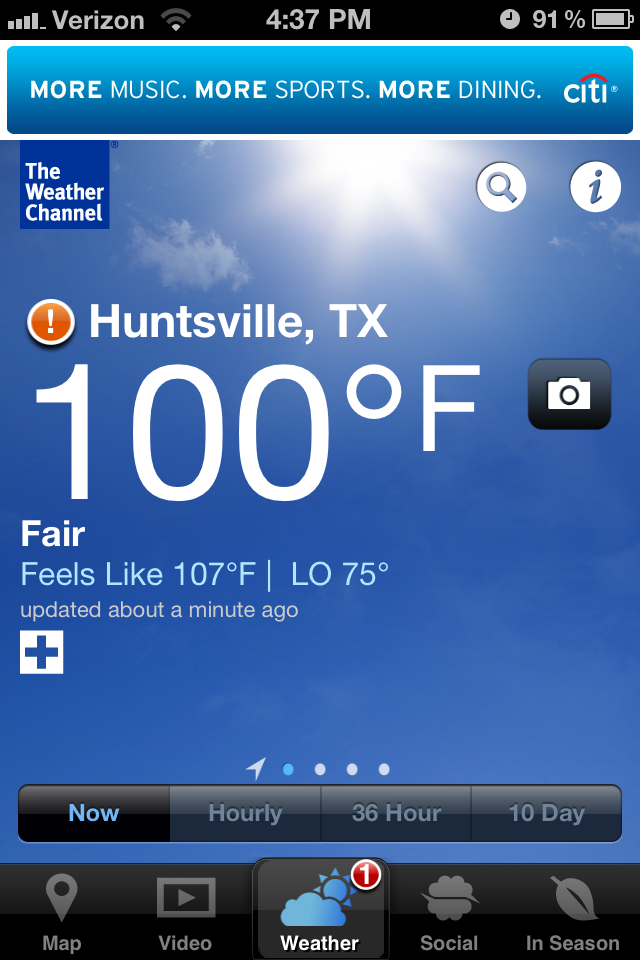
Task: Show the 36 Hour forecast
Action: [x=396, y=814]
